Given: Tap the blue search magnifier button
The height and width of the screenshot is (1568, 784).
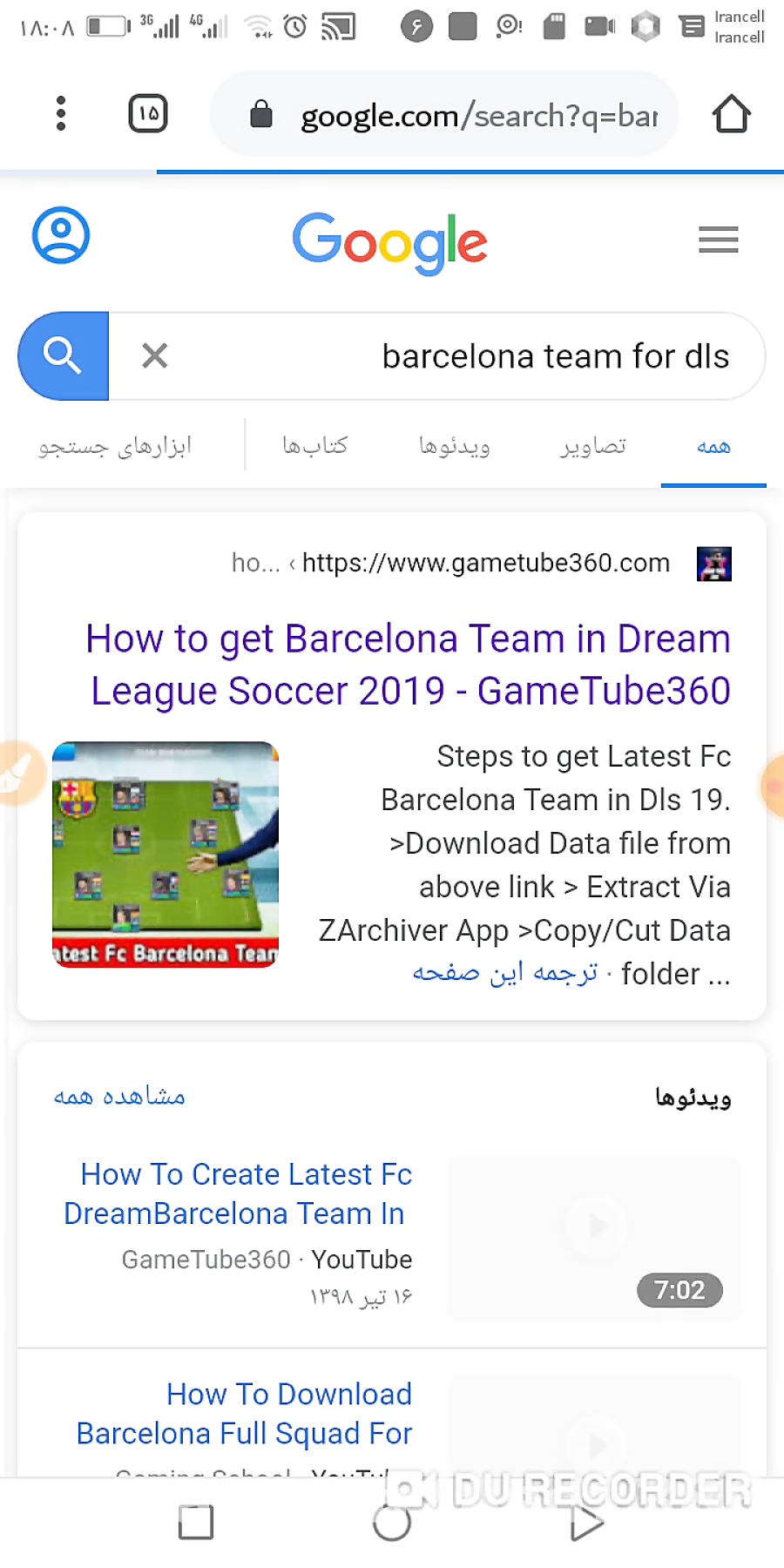Looking at the screenshot, I should [x=64, y=355].
